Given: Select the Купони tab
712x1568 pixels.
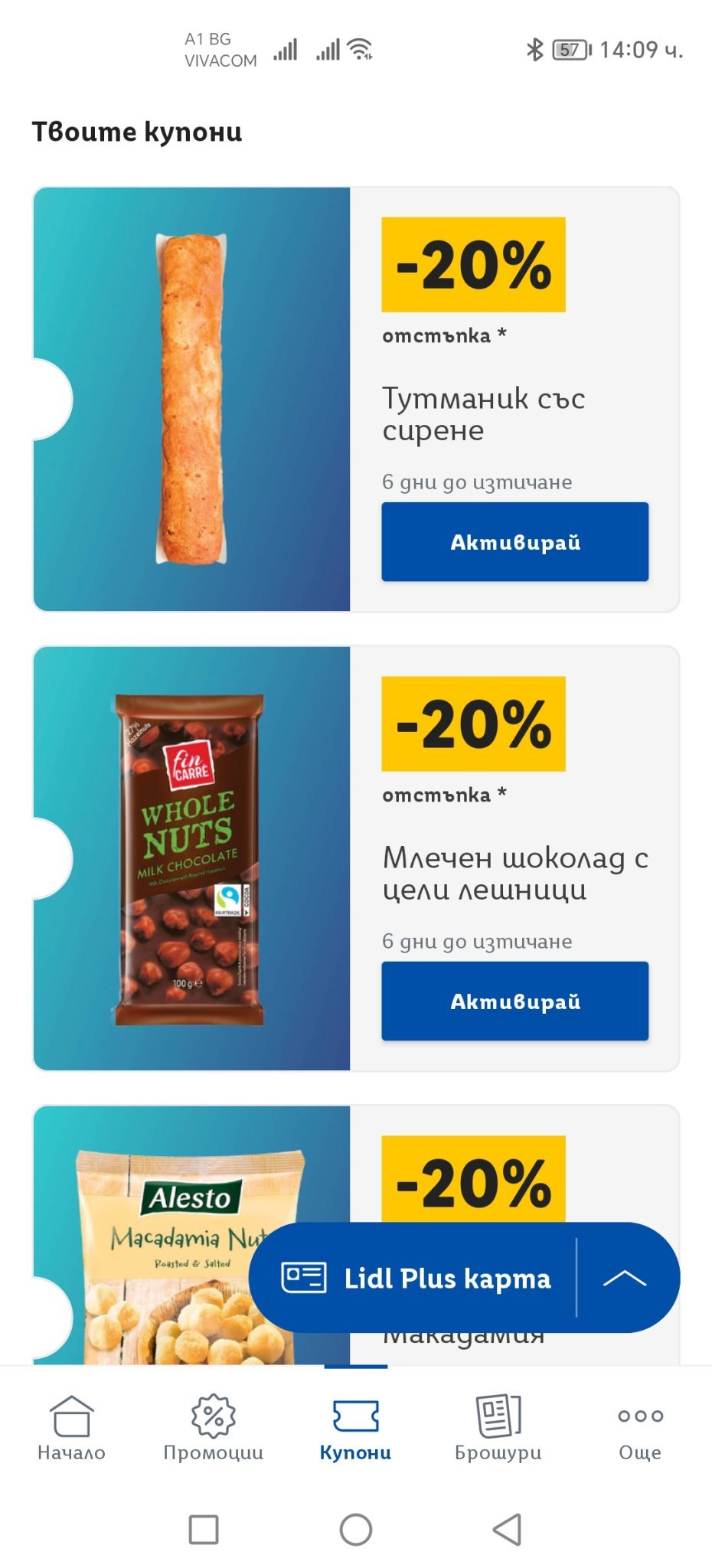Looking at the screenshot, I should [355, 1428].
